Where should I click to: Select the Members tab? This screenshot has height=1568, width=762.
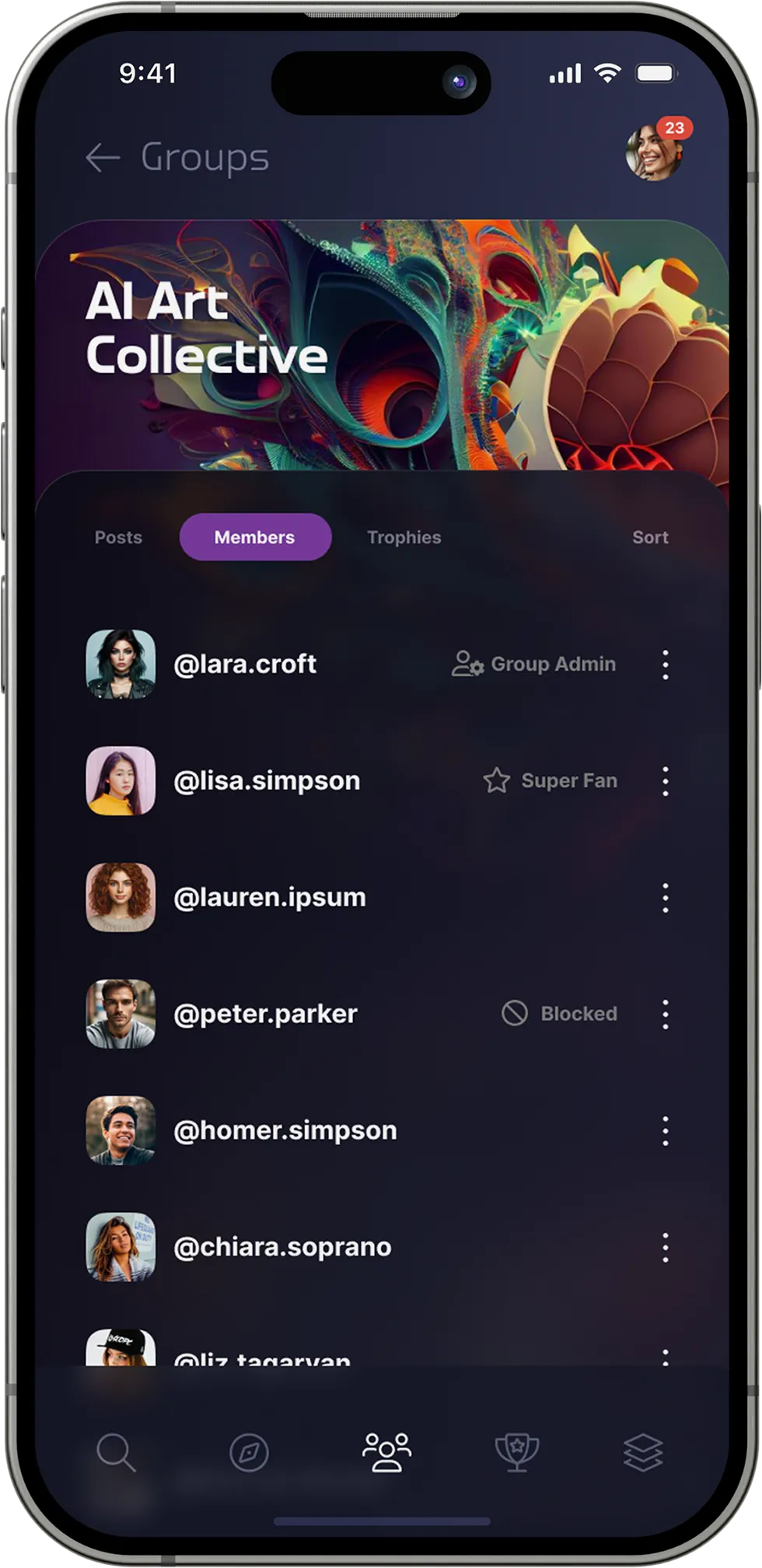[255, 537]
